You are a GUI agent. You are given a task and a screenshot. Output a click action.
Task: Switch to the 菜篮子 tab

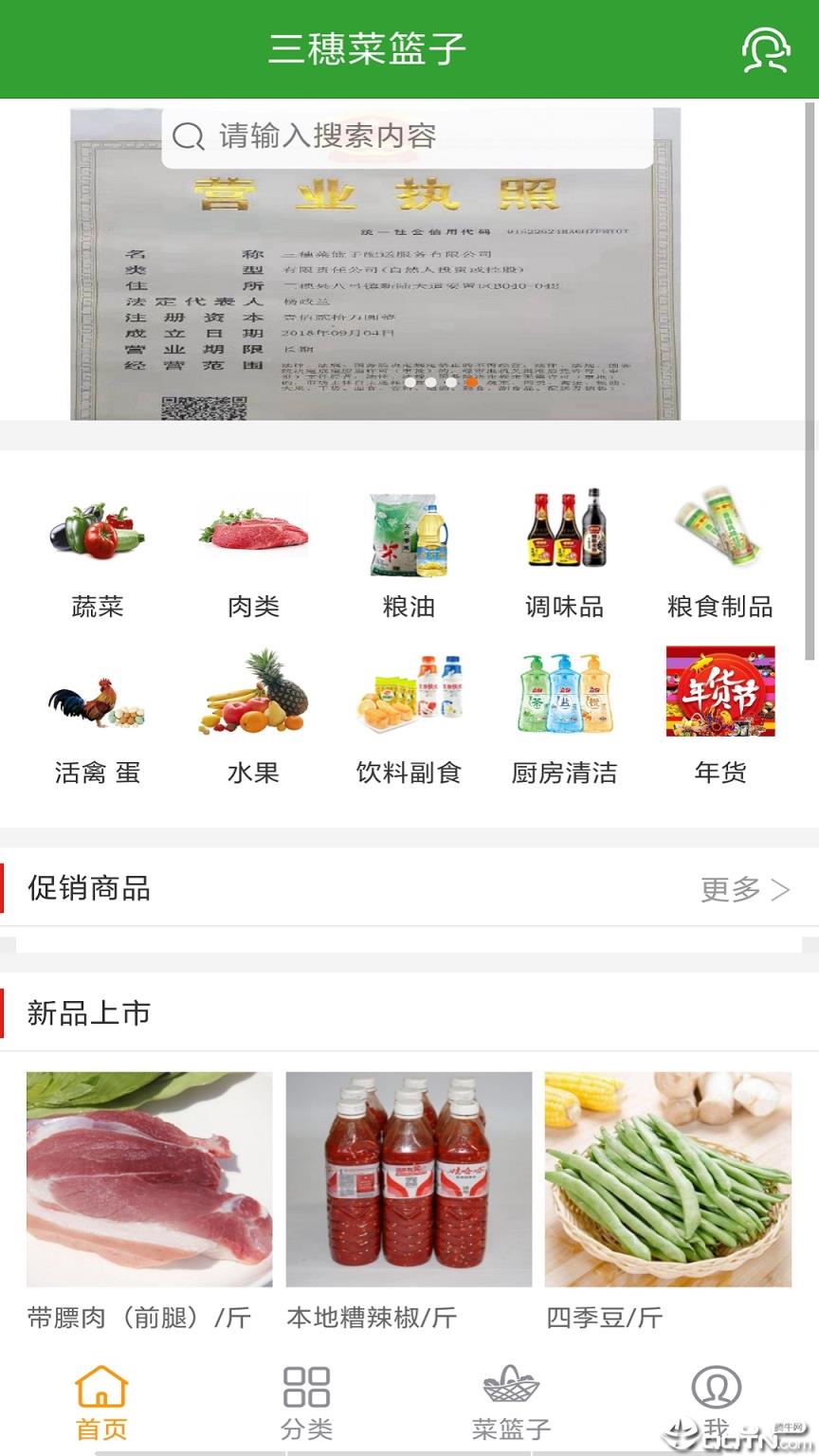click(x=512, y=1403)
